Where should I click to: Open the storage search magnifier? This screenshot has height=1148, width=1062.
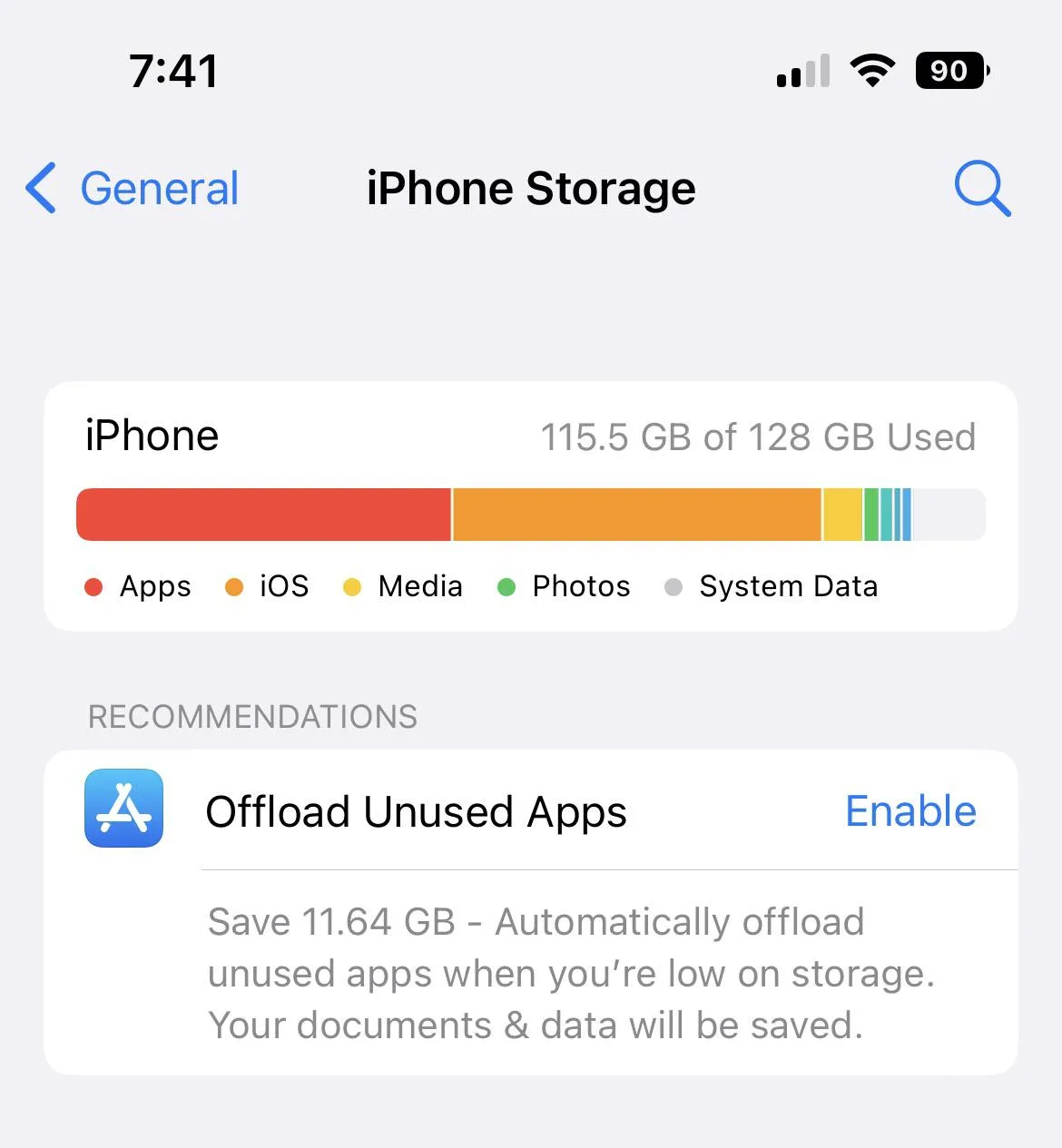(982, 189)
